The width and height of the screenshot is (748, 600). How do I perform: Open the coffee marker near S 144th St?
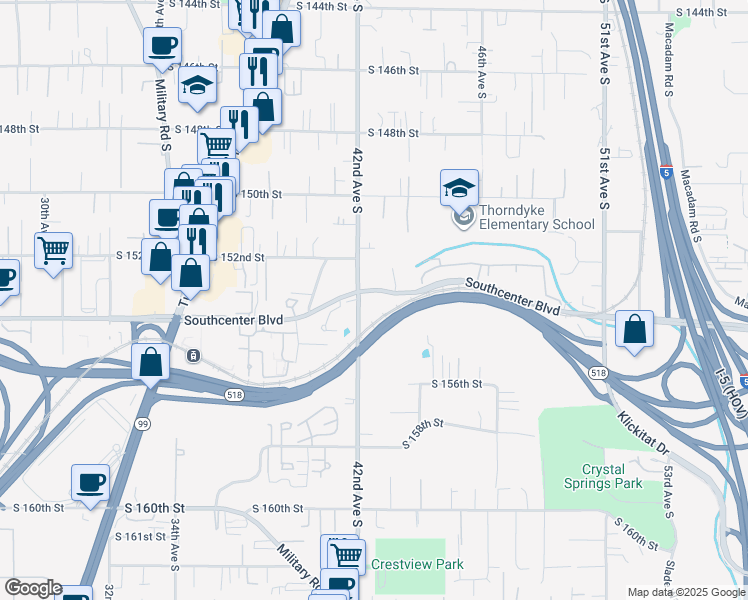[x=163, y=45]
